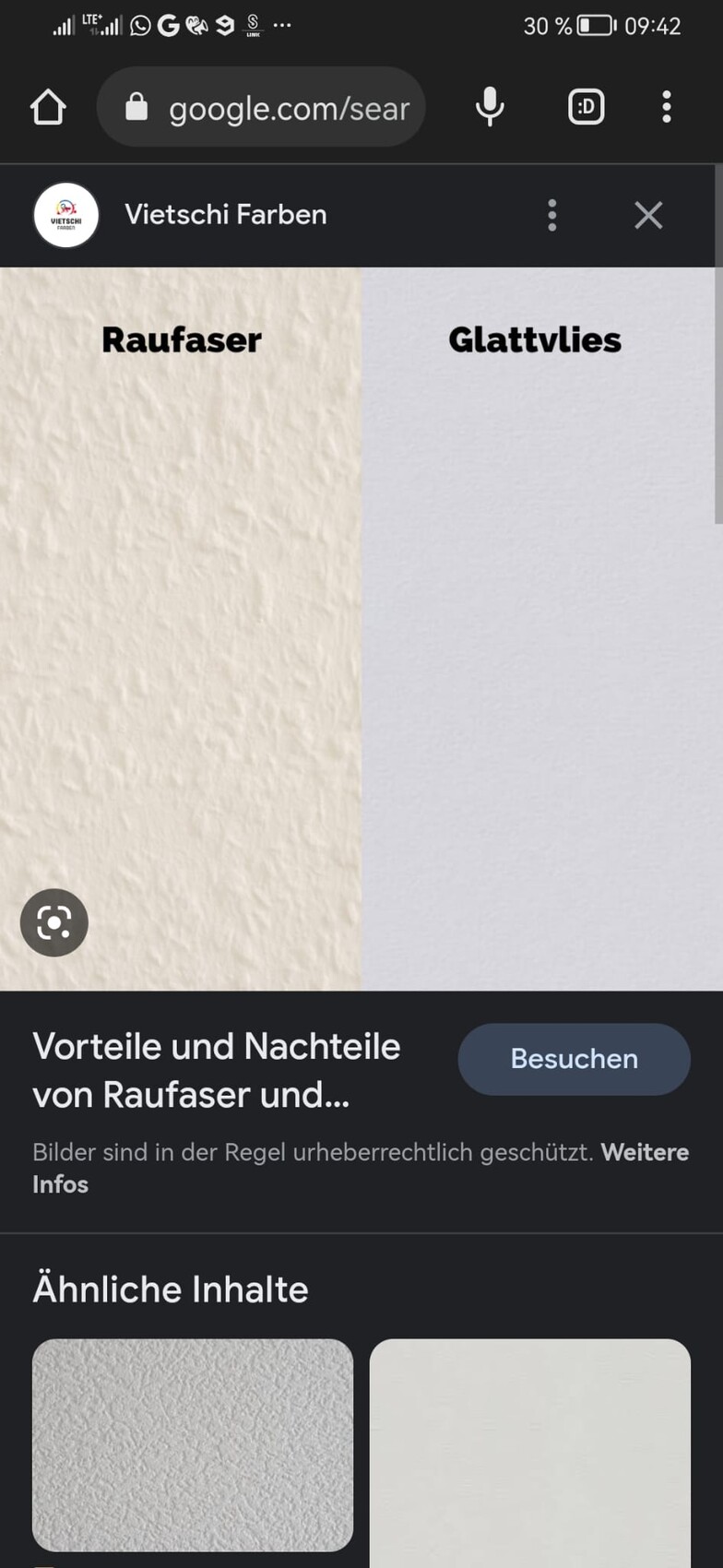The height and width of the screenshot is (1568, 723).
Task: Open the browser tab switcher
Action: point(586,107)
